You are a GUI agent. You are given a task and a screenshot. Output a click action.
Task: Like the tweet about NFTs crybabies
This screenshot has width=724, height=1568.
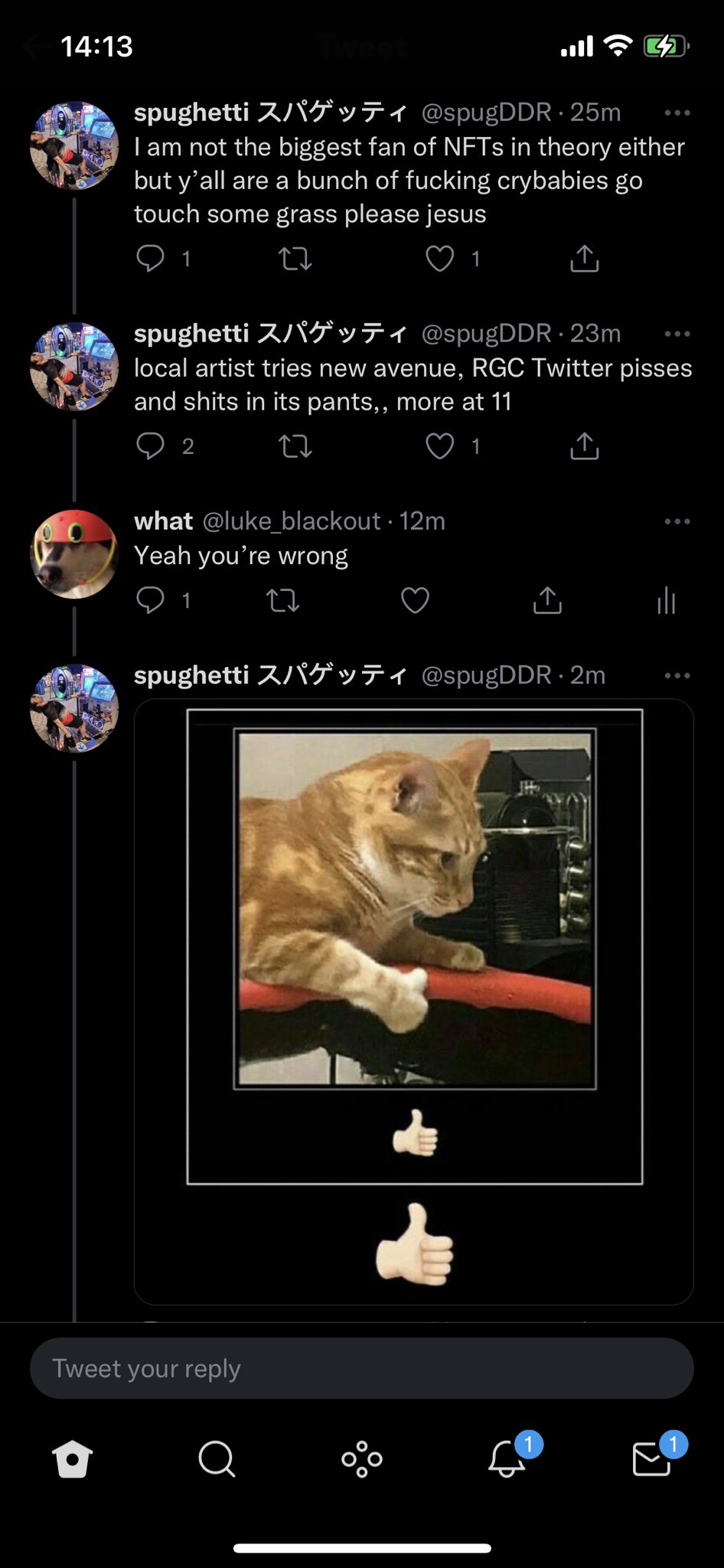coord(439,259)
